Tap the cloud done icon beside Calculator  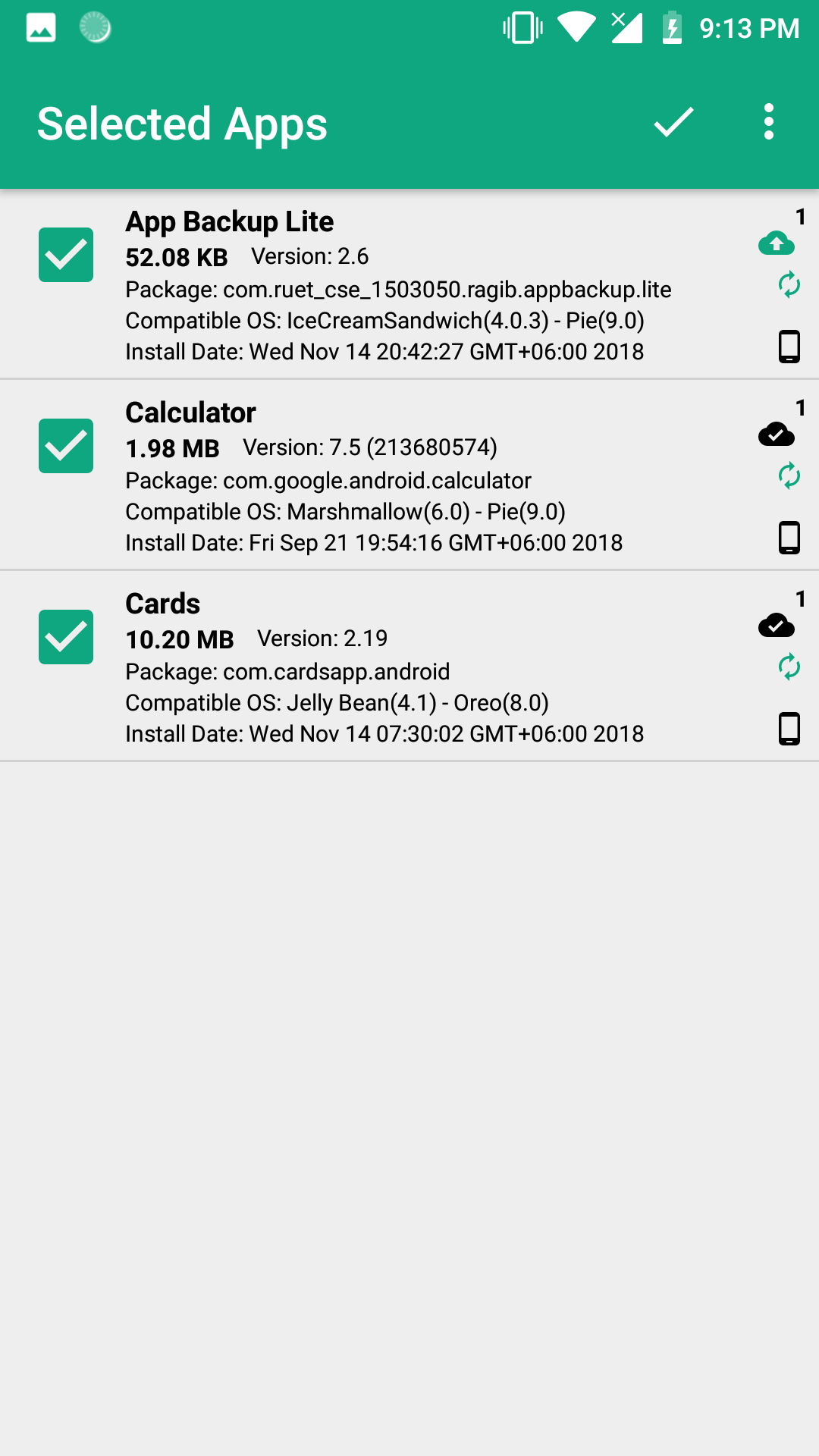(x=776, y=435)
